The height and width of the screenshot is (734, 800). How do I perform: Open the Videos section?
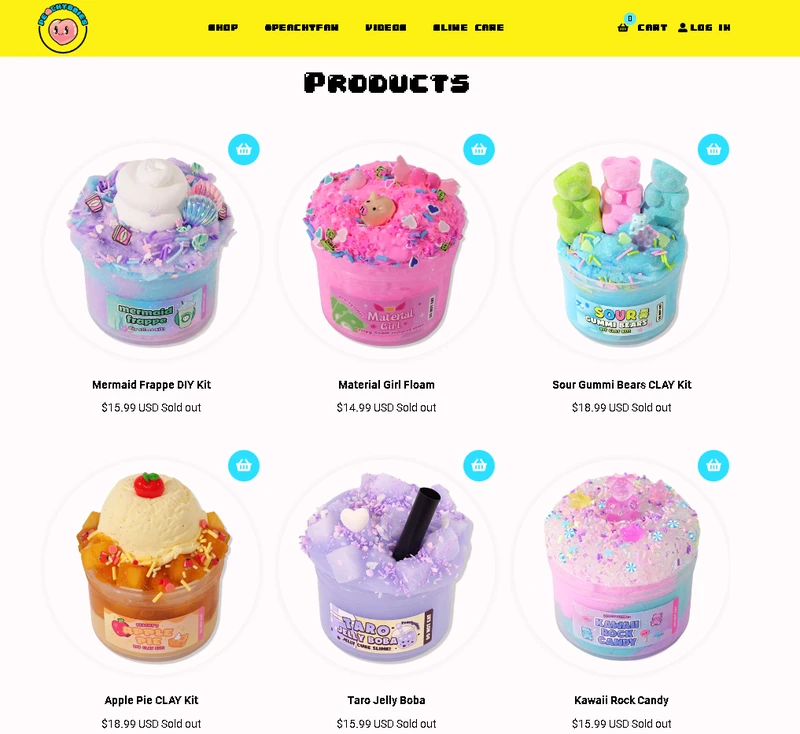pyautogui.click(x=386, y=28)
